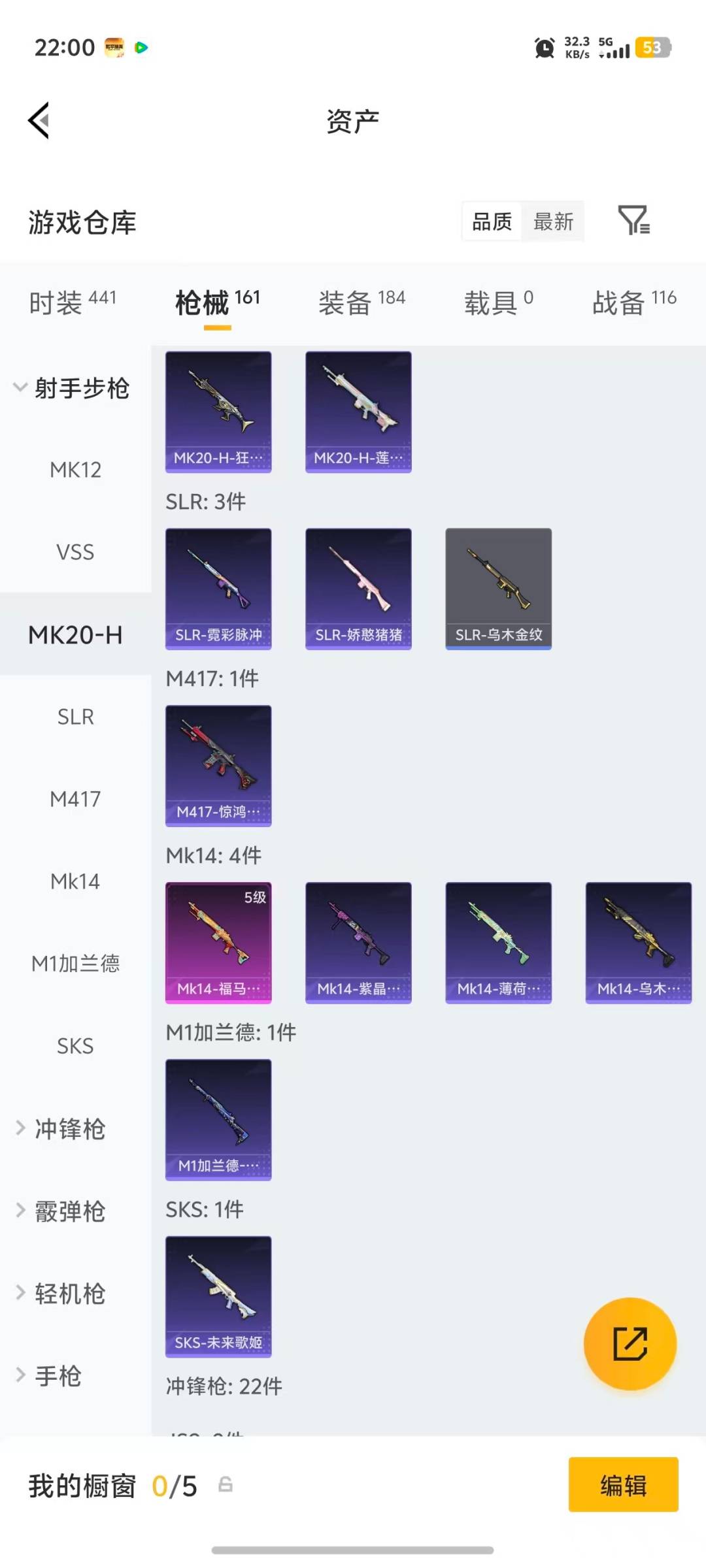The image size is (706, 1568).
Task: Switch sorting to 最新
Action: [553, 221]
